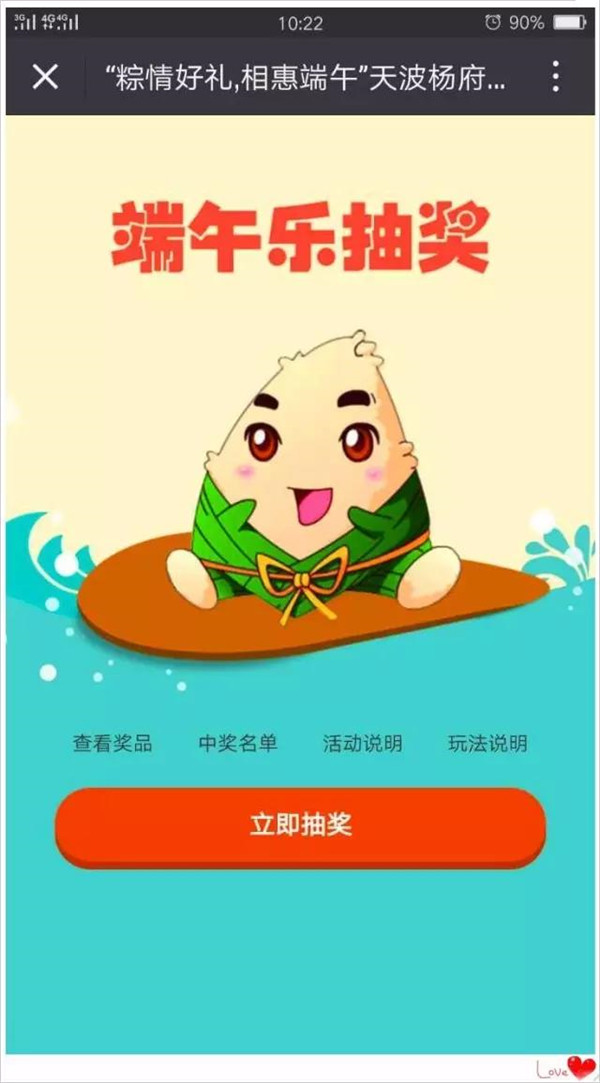
Task: Tap the 立即抽奖 button to draw
Action: pyautogui.click(x=300, y=825)
